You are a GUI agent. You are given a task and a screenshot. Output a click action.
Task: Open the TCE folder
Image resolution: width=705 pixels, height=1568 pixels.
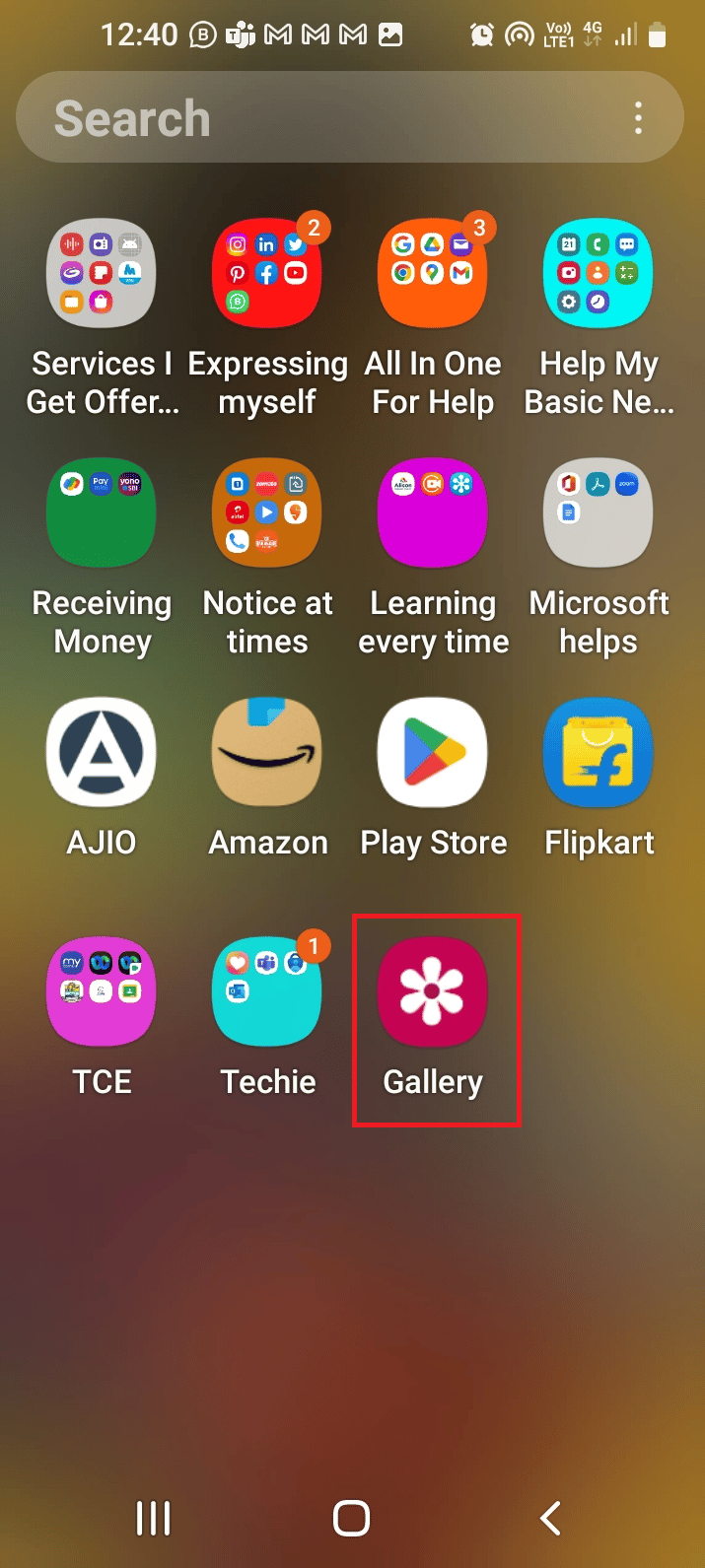tap(102, 991)
